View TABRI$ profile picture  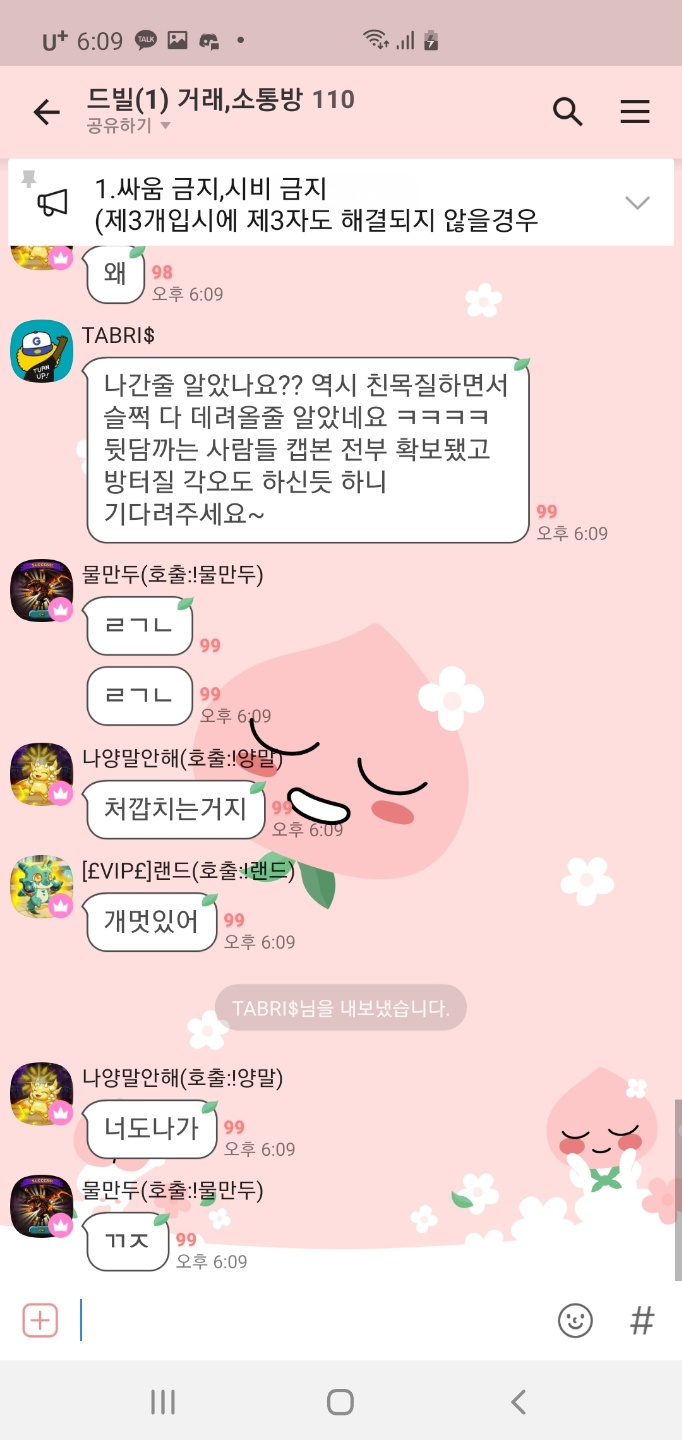pyautogui.click(x=41, y=351)
